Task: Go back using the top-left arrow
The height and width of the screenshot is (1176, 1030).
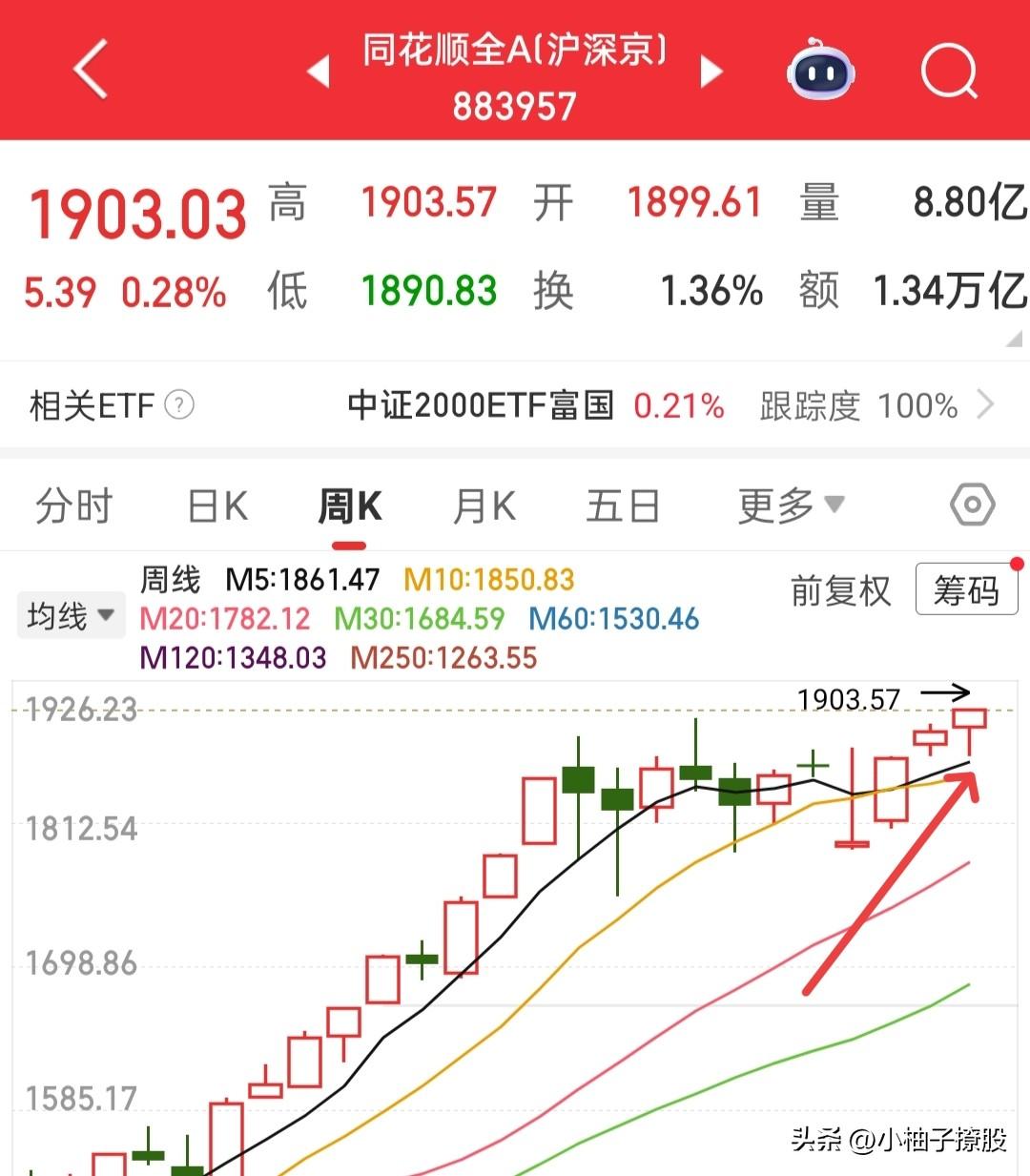Action: tap(92, 69)
